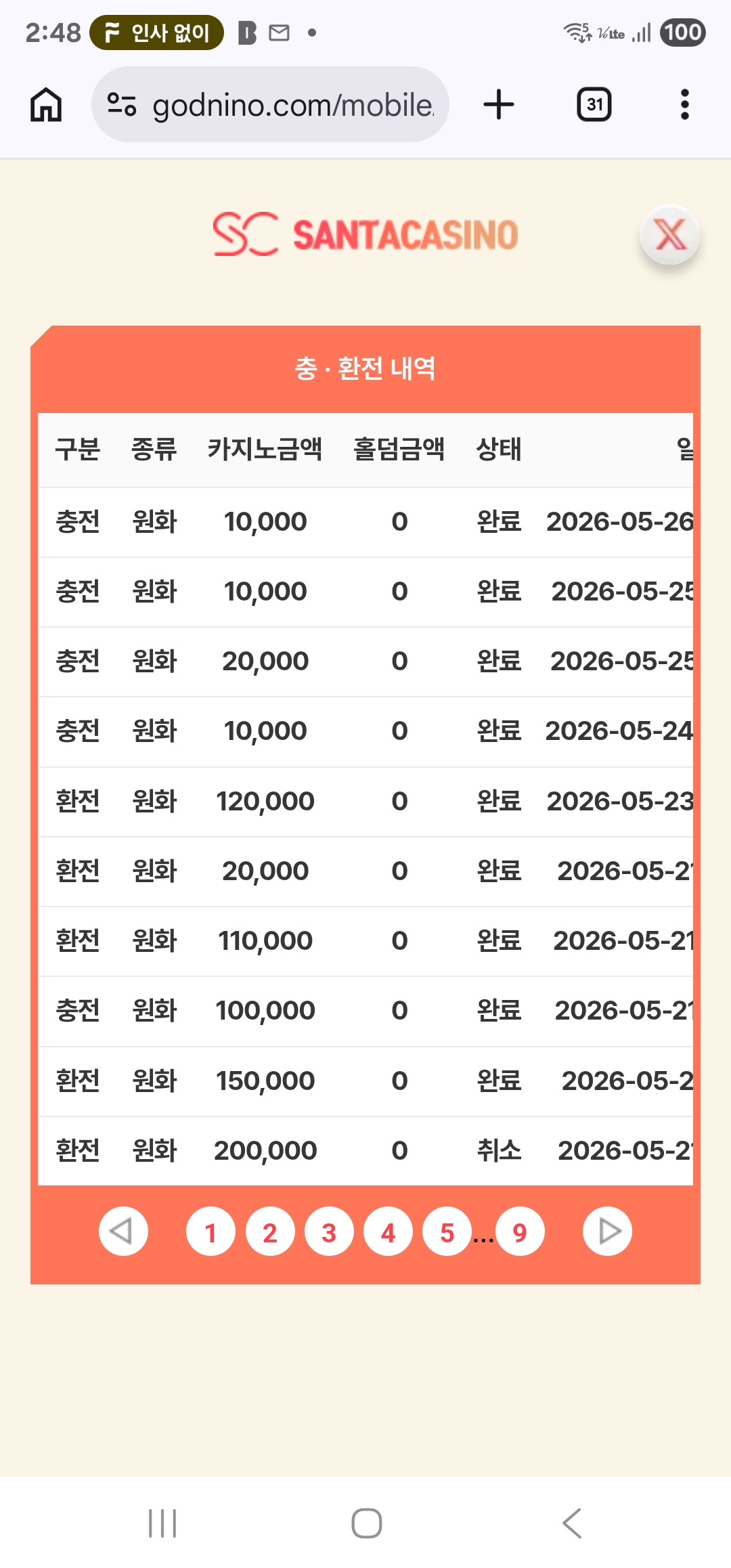The height and width of the screenshot is (1568, 731).
Task: Go to page 2 of the history
Action: click(x=270, y=1232)
